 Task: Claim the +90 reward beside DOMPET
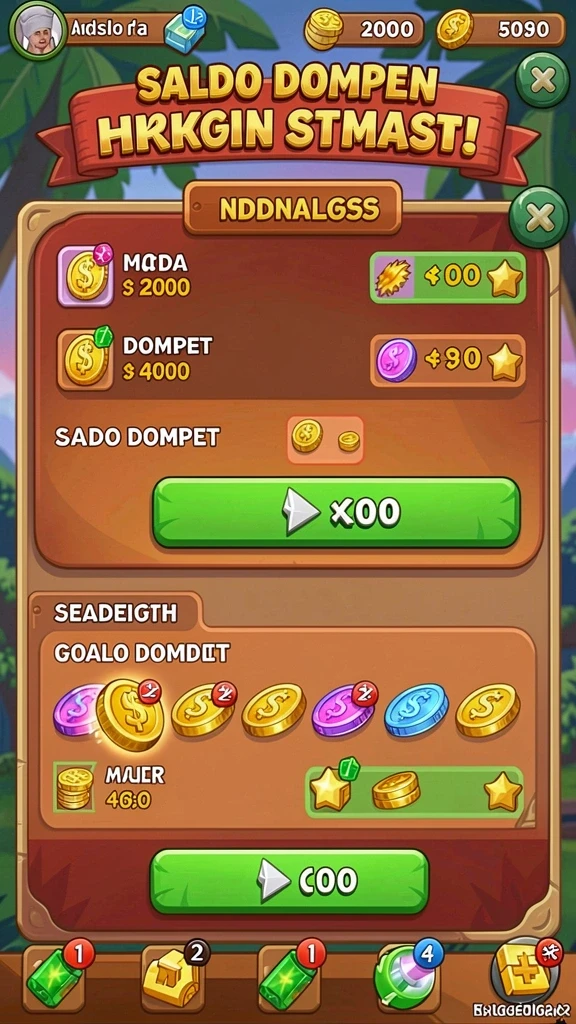tap(448, 360)
